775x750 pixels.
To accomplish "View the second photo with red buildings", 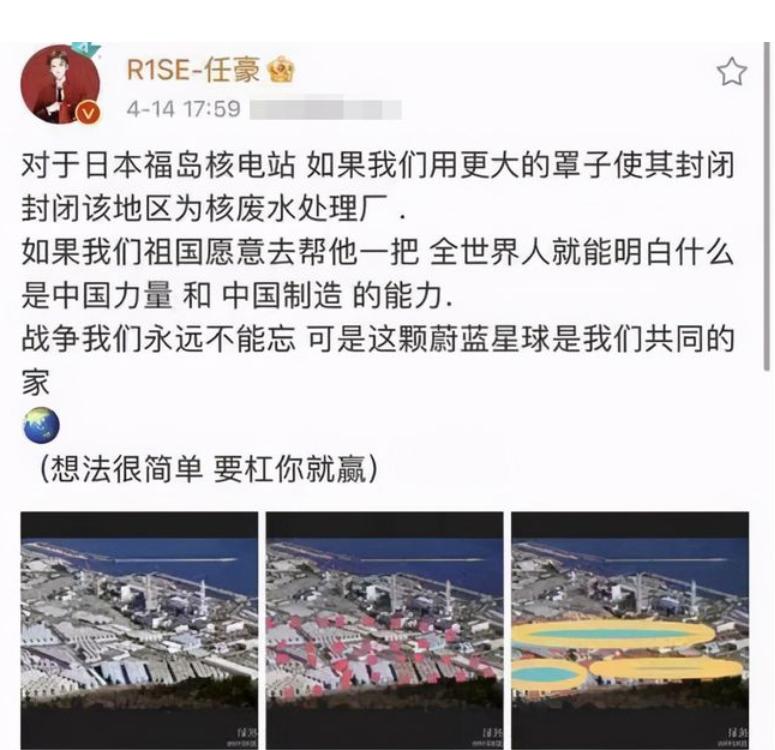I will coord(385,628).
